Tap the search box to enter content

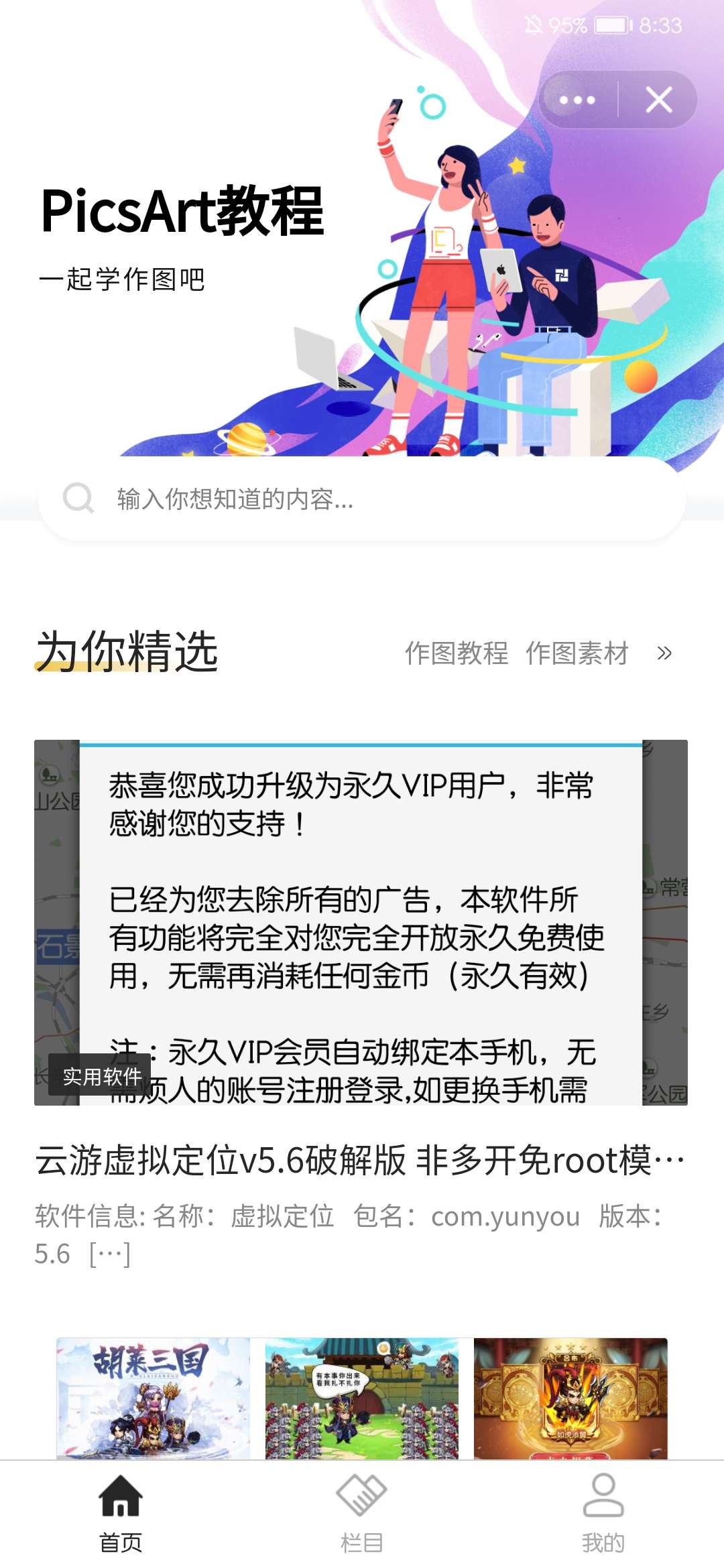(x=362, y=499)
